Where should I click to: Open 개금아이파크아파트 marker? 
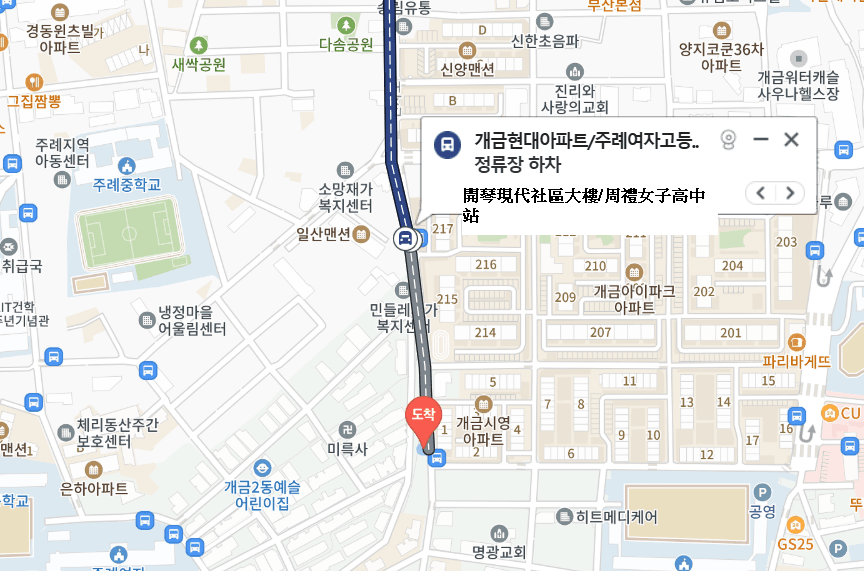click(634, 272)
